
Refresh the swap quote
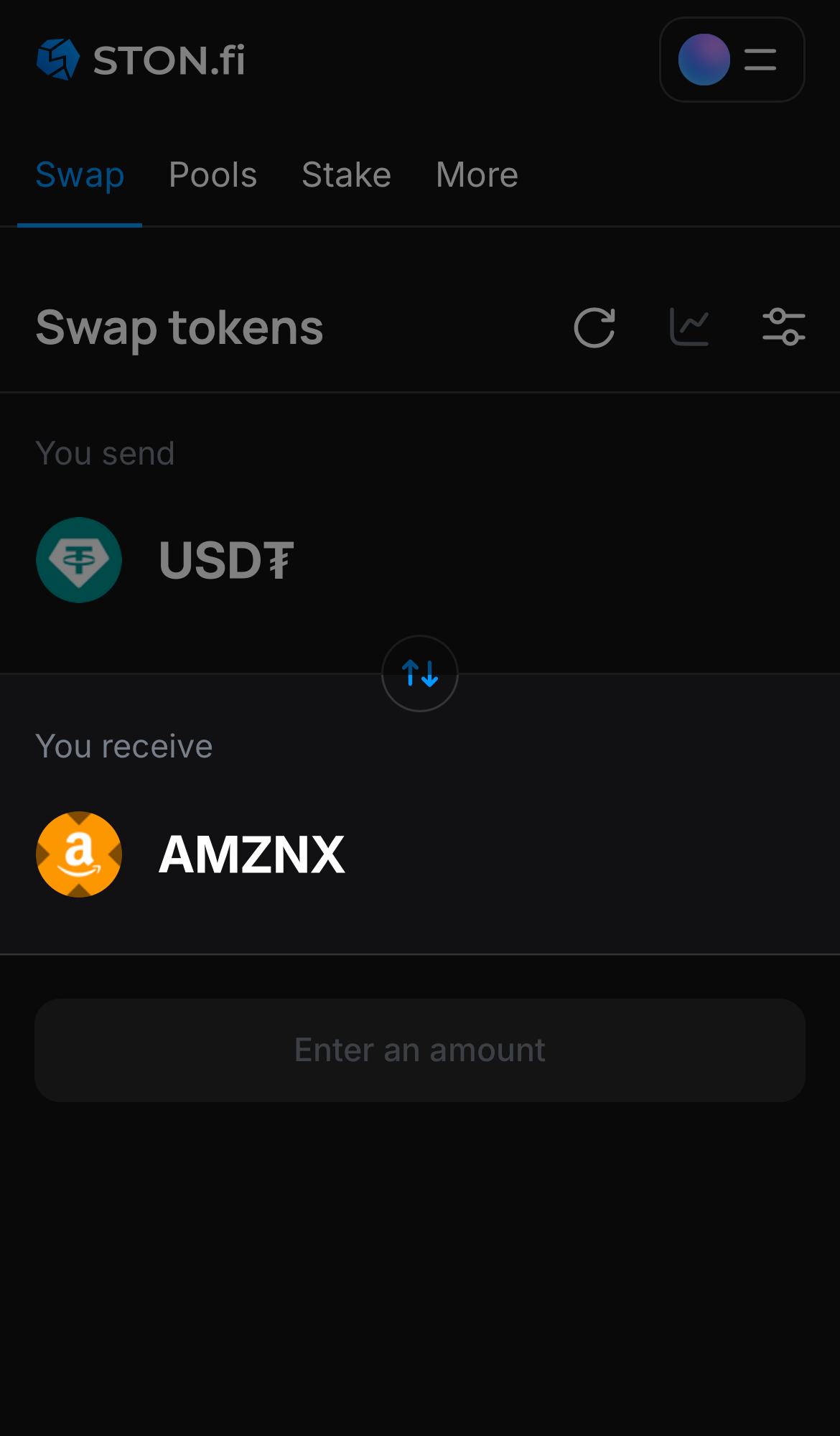click(594, 327)
